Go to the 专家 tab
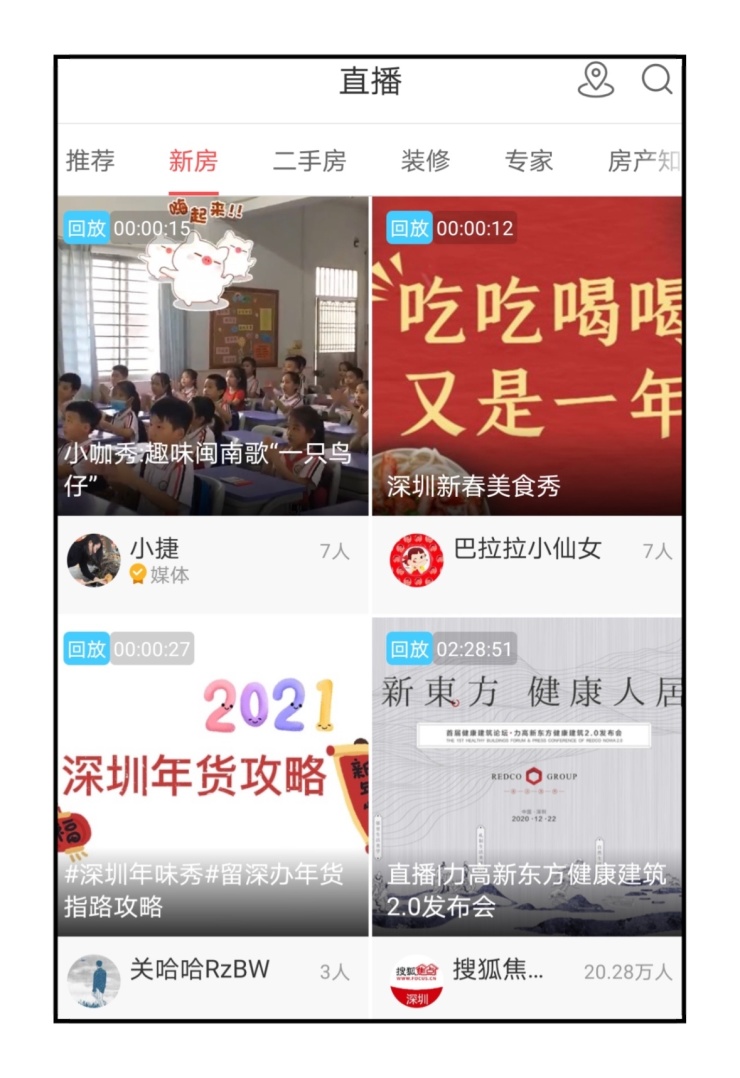Screen dimensions: 740x1078 coord(529,161)
